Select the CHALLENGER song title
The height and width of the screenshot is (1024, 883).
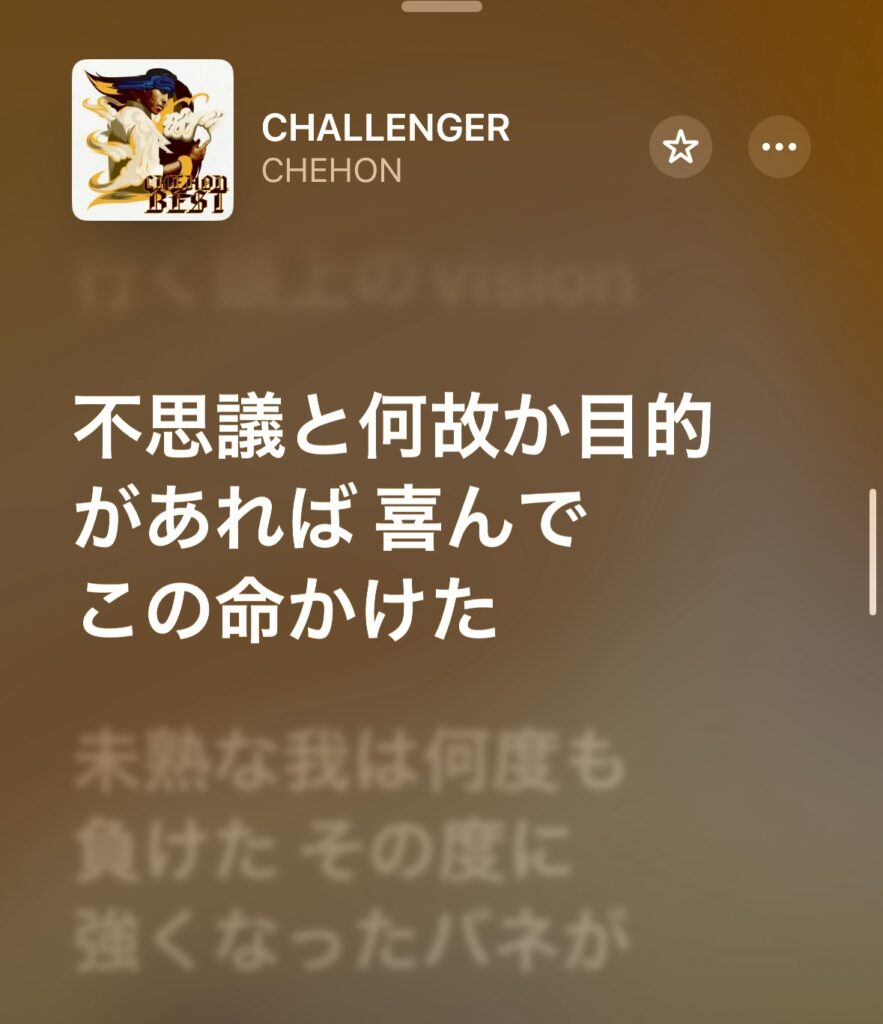[x=385, y=127]
